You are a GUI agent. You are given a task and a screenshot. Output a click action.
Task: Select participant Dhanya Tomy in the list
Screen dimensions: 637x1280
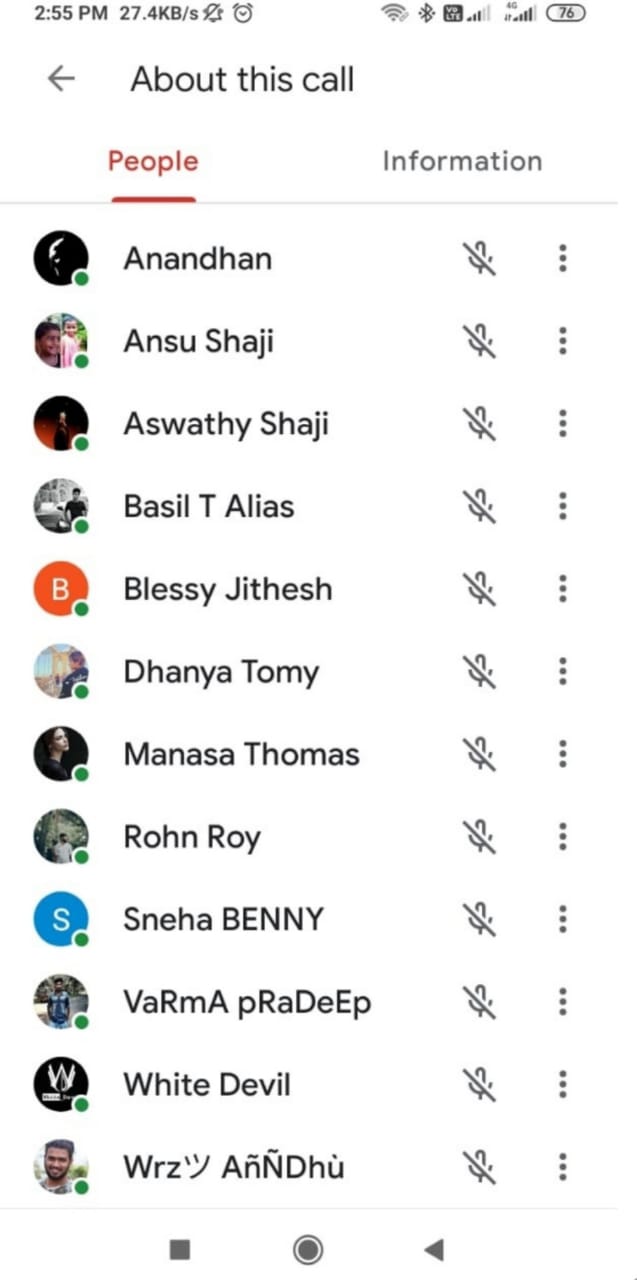220,671
